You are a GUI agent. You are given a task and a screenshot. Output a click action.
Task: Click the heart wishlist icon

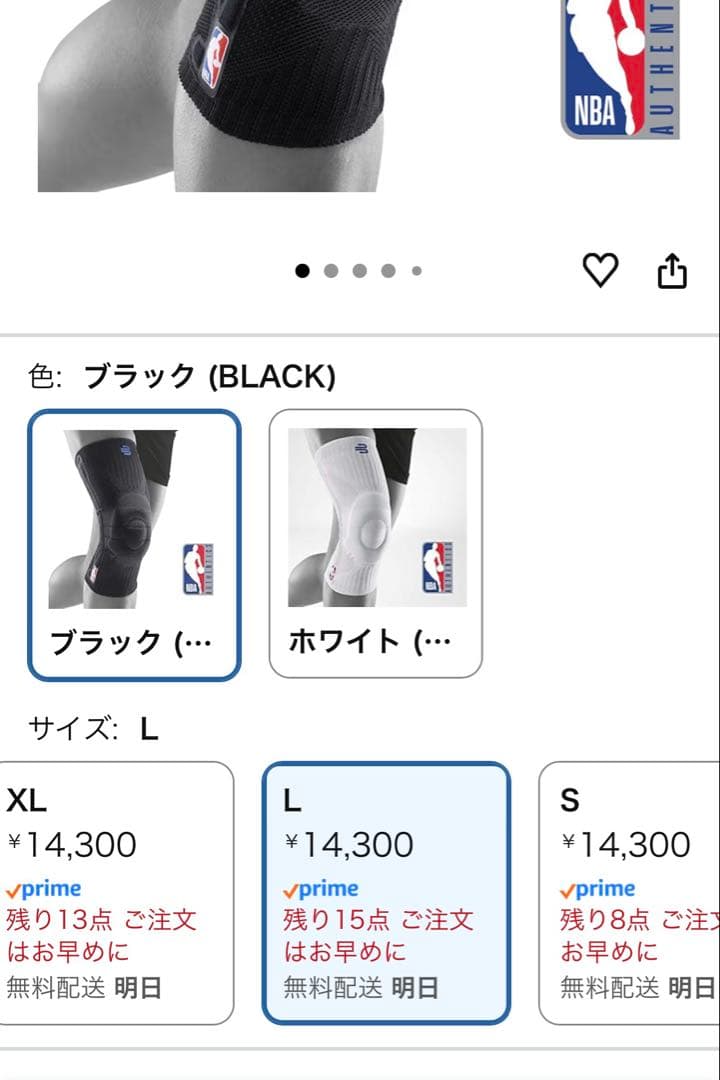tap(600, 268)
